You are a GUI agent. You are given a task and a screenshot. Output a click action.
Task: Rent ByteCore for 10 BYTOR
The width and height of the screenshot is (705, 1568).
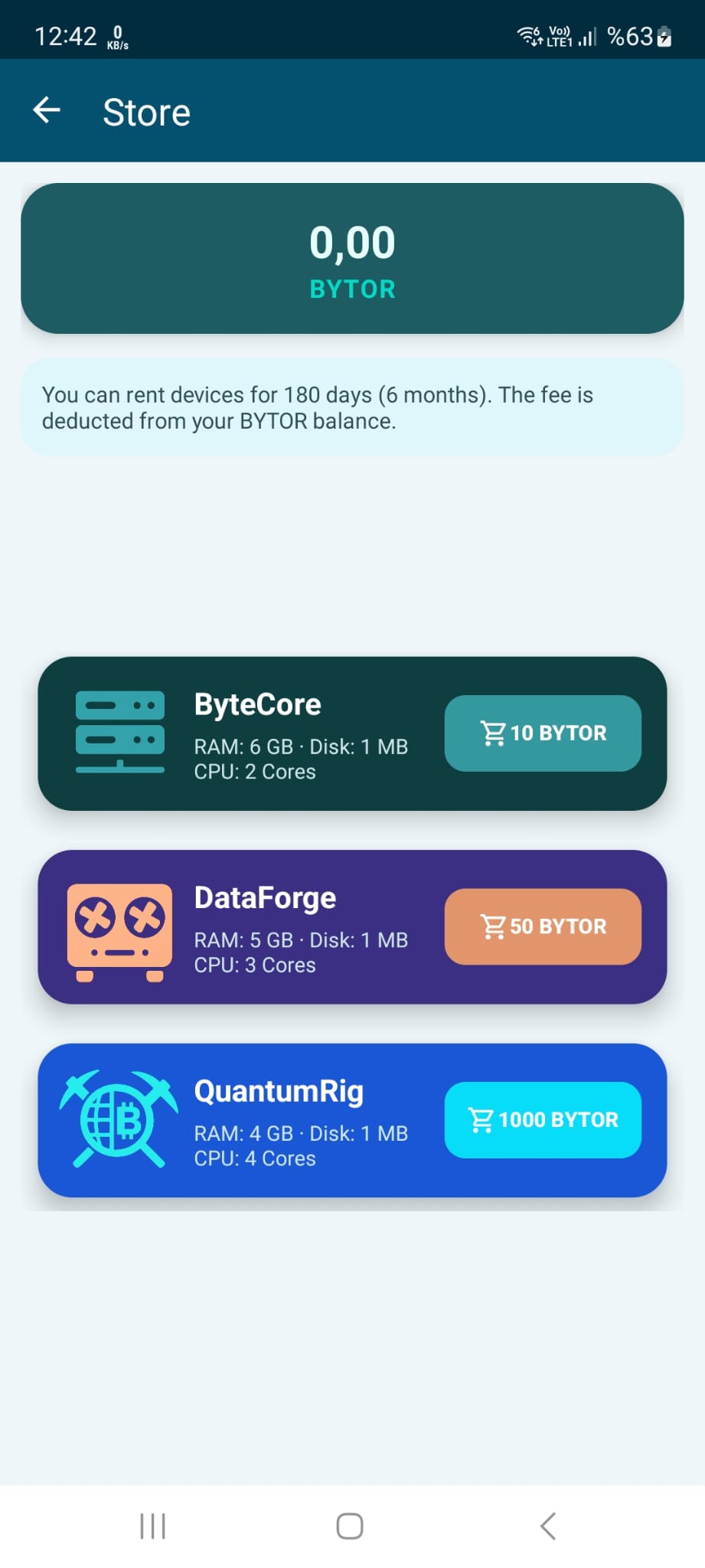tap(542, 733)
